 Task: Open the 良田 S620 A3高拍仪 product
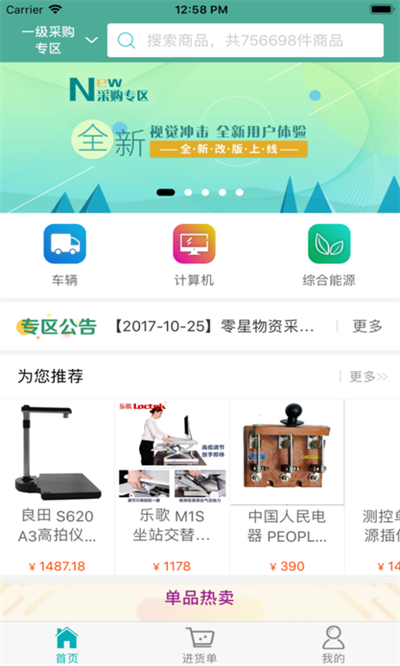coord(57,487)
